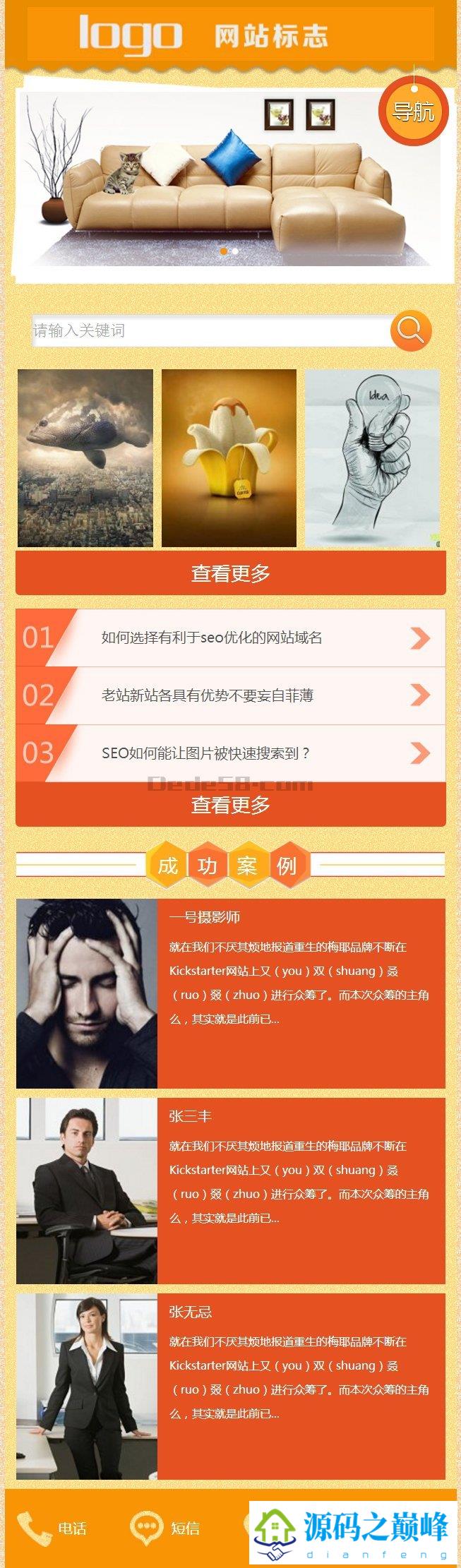The height and width of the screenshot is (1568, 461).
Task: Tap the 电话 phone button
Action: click(x=53, y=1528)
